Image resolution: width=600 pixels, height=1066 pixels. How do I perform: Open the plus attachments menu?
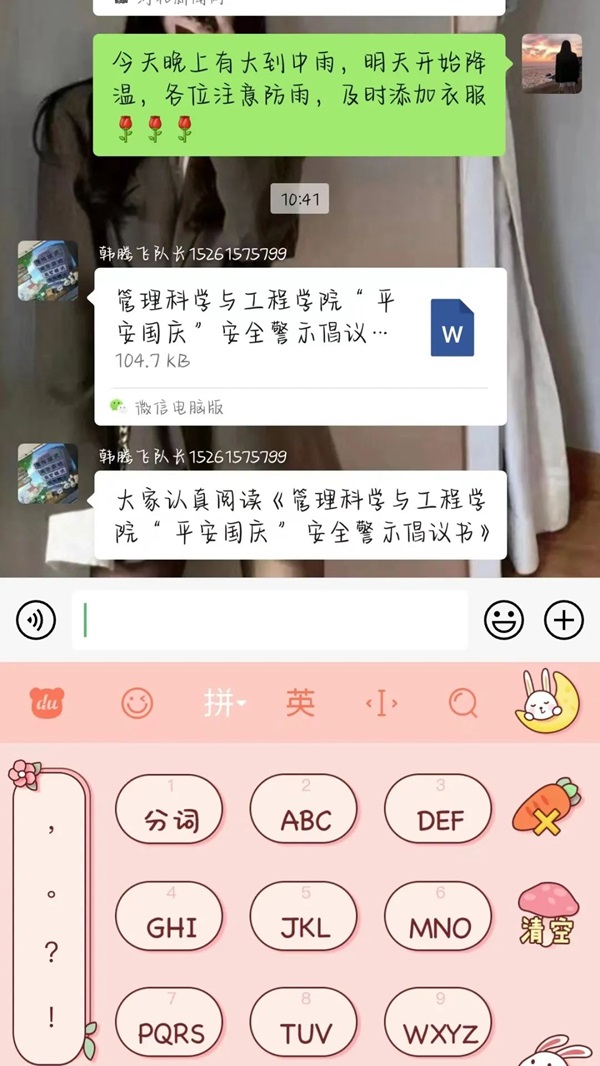564,621
